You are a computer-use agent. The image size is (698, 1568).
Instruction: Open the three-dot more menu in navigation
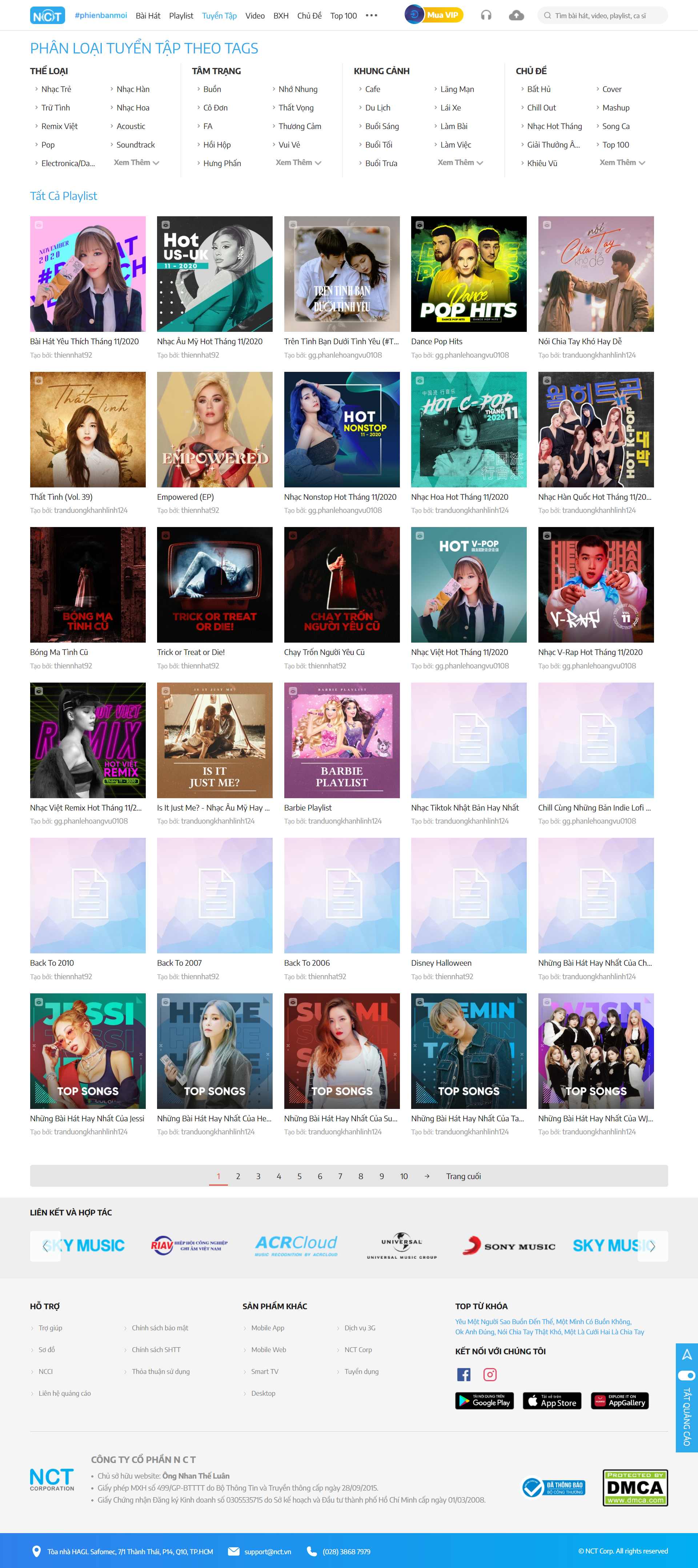[371, 15]
